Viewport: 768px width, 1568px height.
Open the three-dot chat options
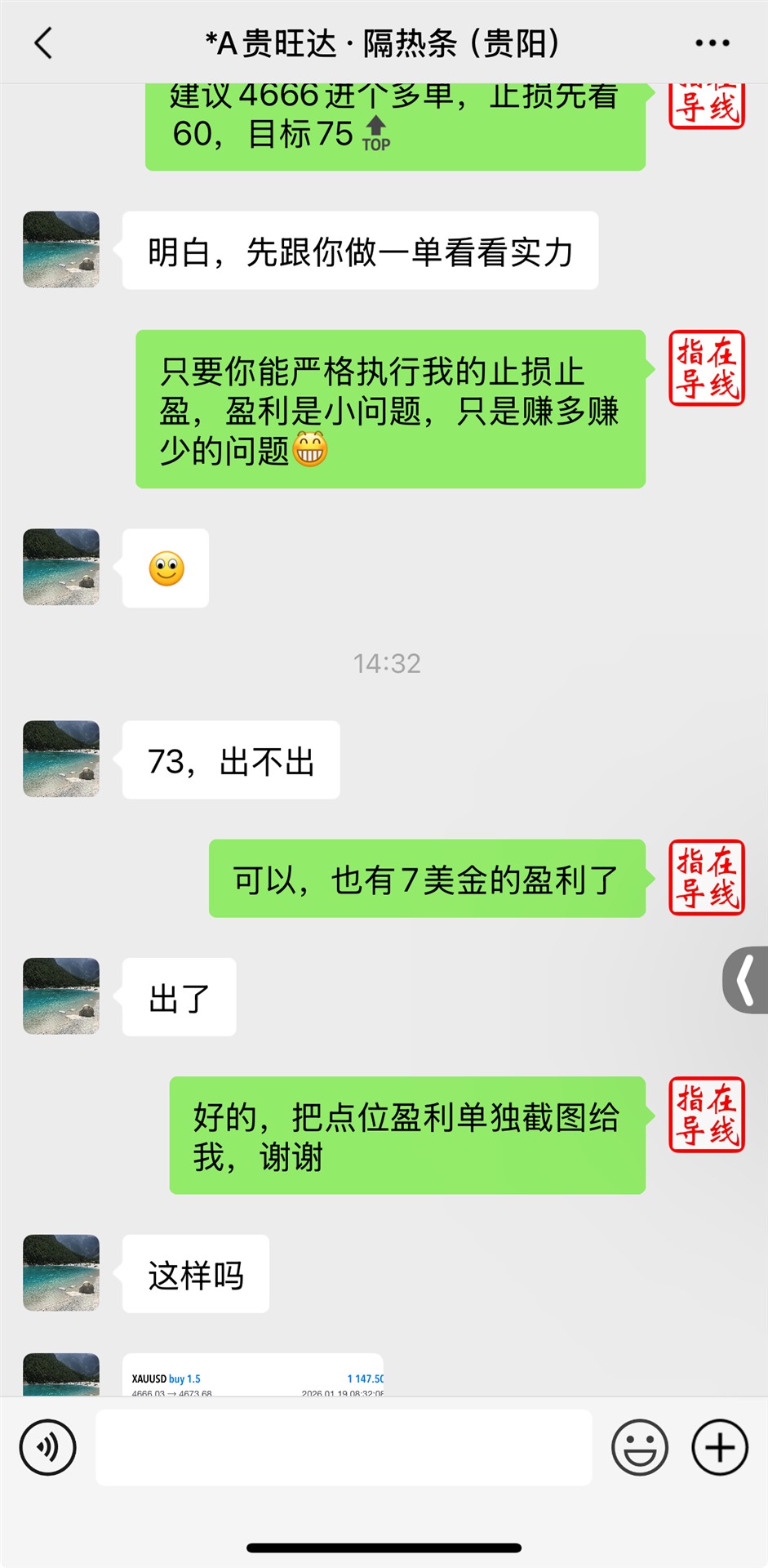click(x=712, y=43)
